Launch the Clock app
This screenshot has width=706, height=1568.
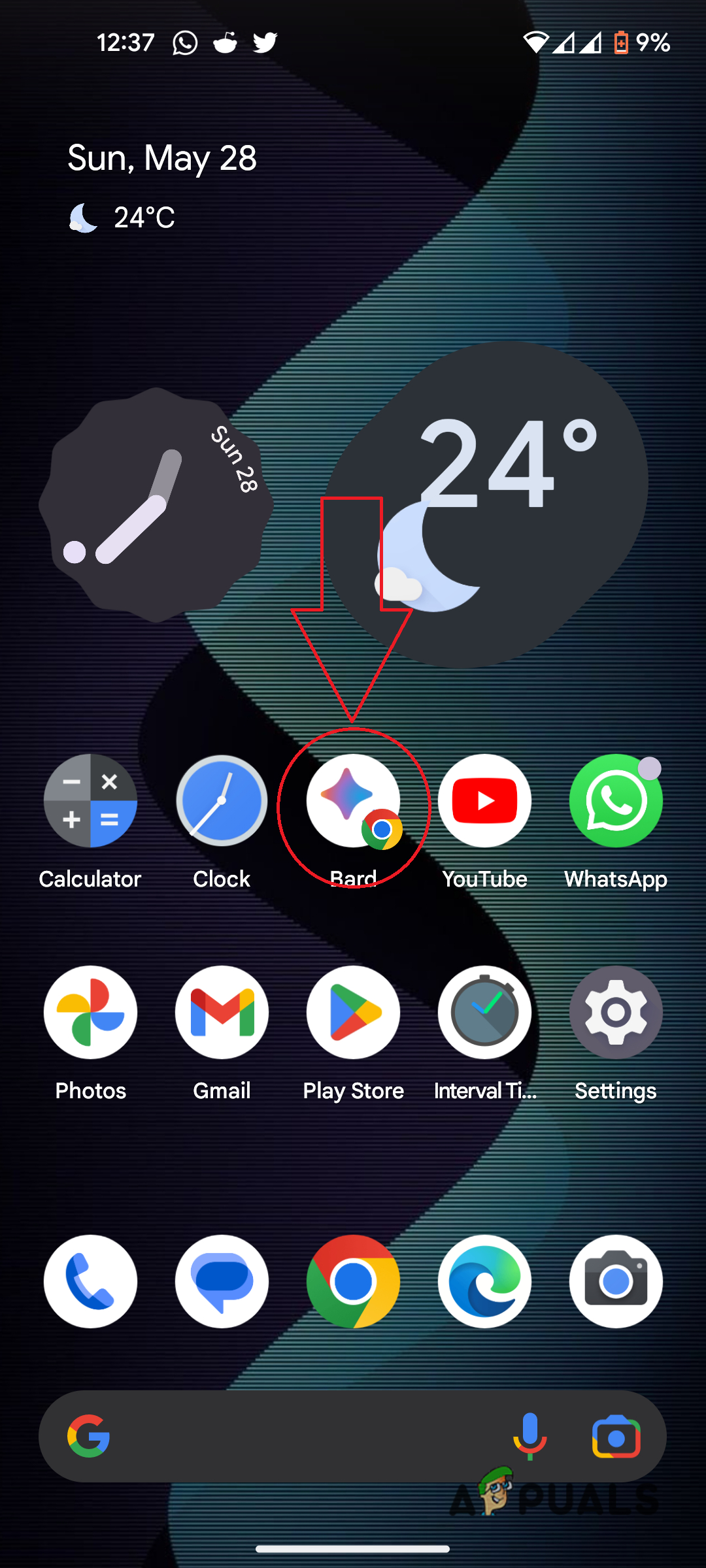(222, 801)
